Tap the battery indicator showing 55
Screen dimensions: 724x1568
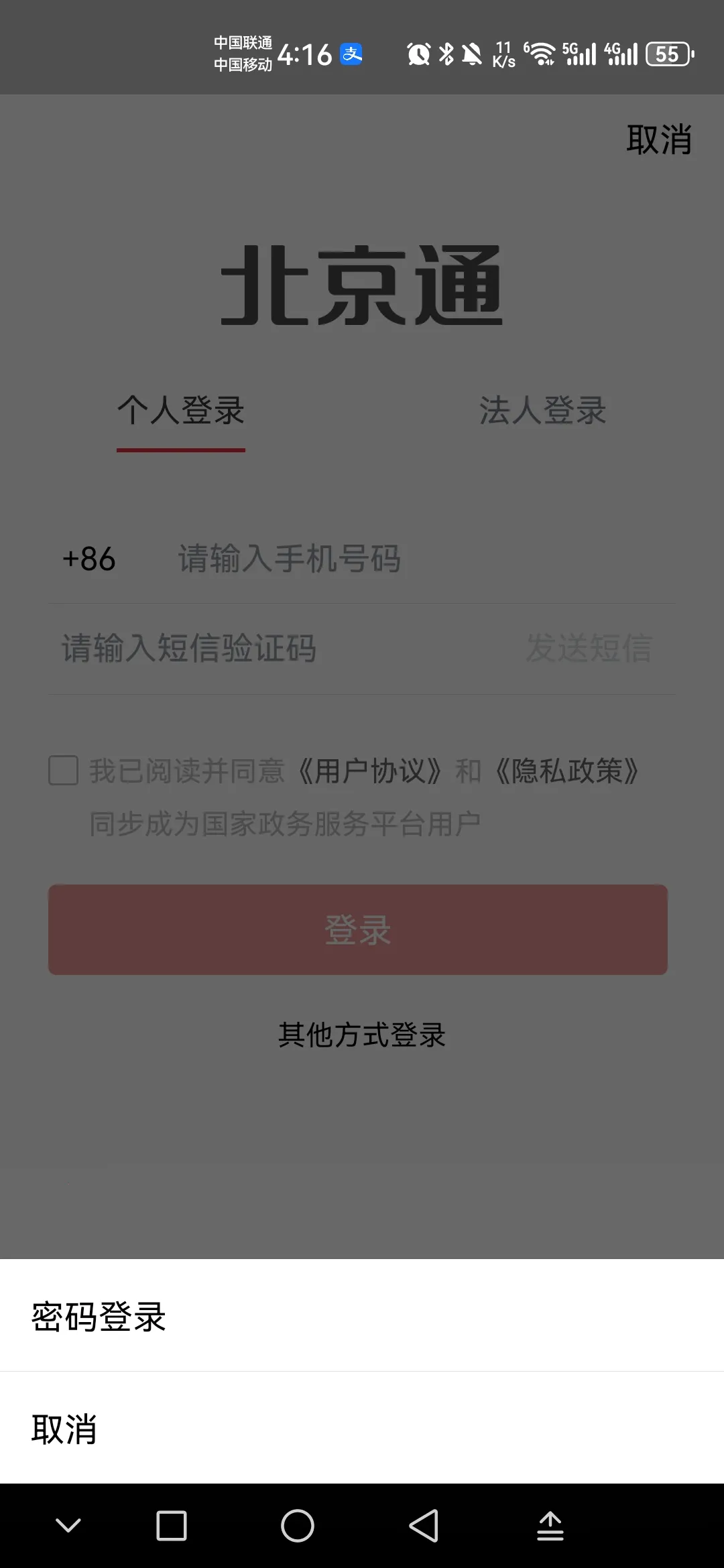667,54
